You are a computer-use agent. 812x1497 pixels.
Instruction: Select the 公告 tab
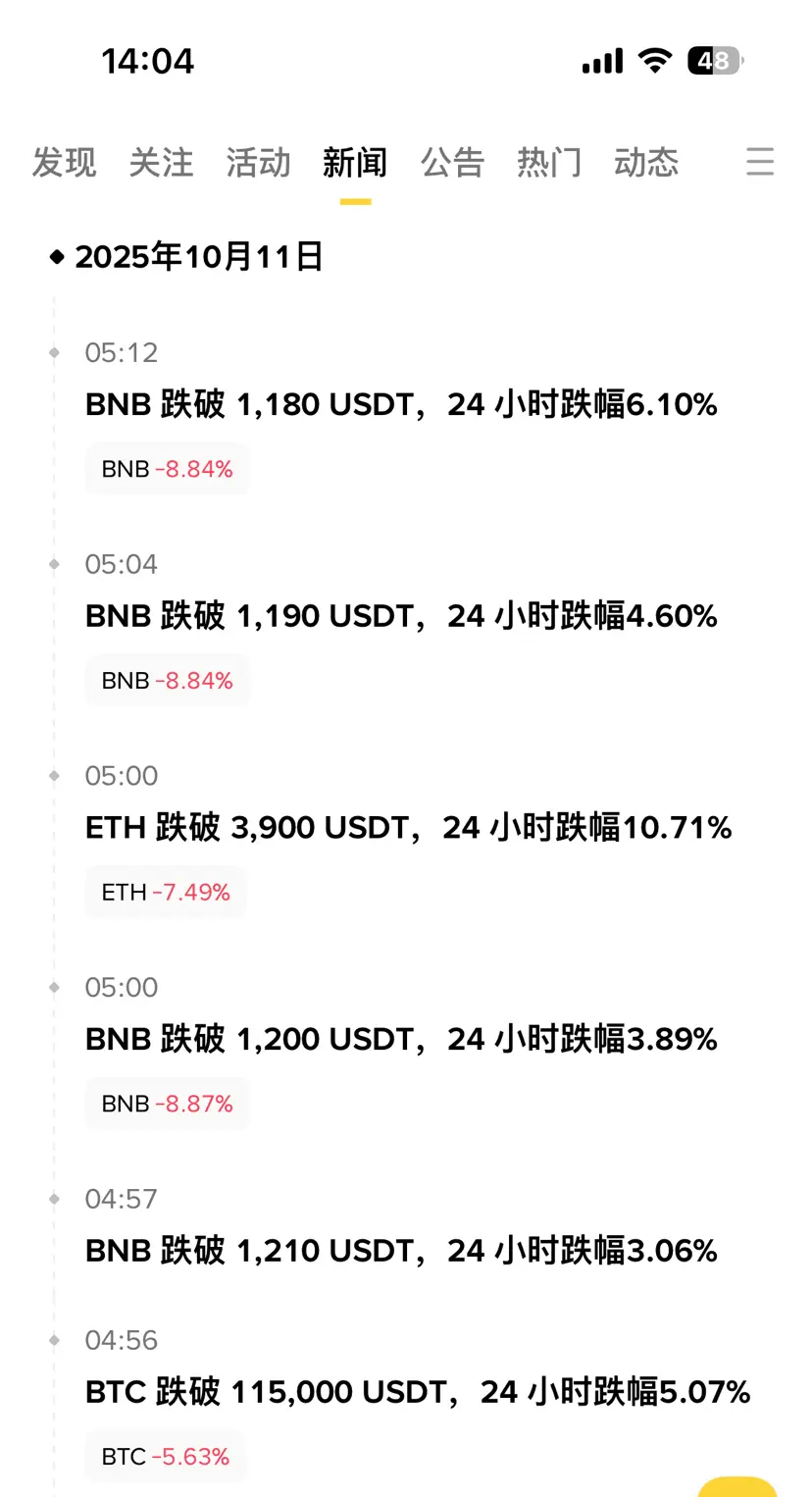452,162
